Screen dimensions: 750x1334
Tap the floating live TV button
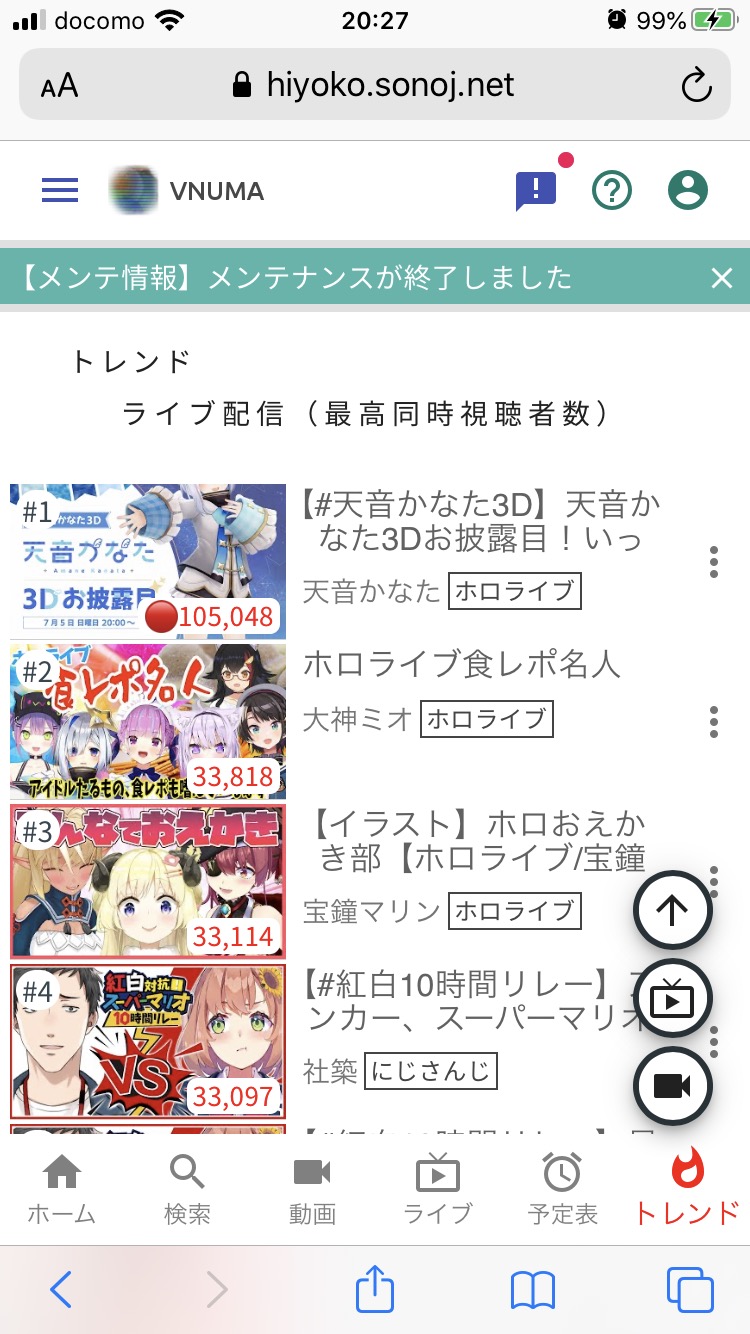[x=673, y=998]
